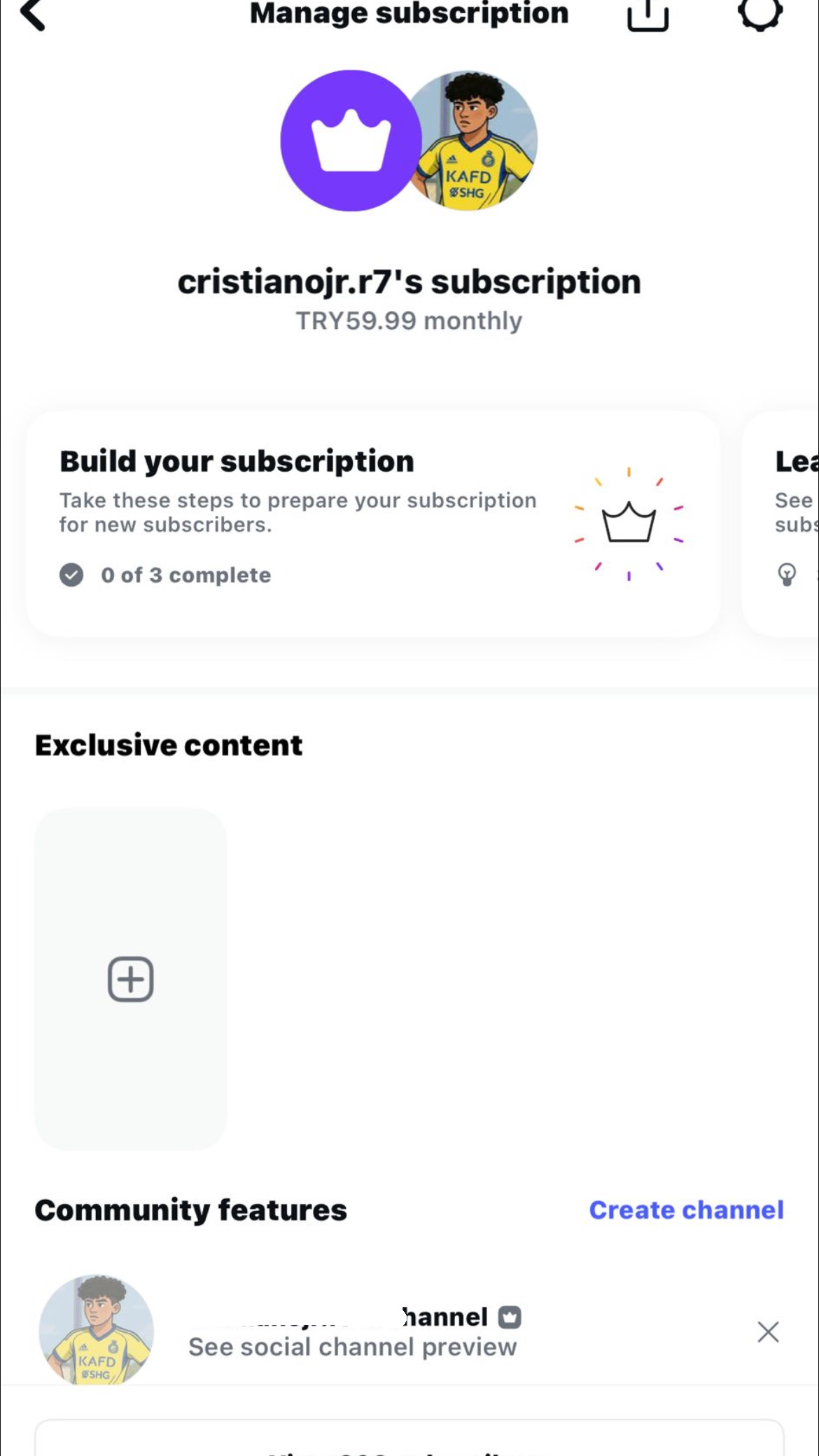The width and height of the screenshot is (819, 1456).
Task: Dismiss the social channel preview
Action: pyautogui.click(x=768, y=1331)
